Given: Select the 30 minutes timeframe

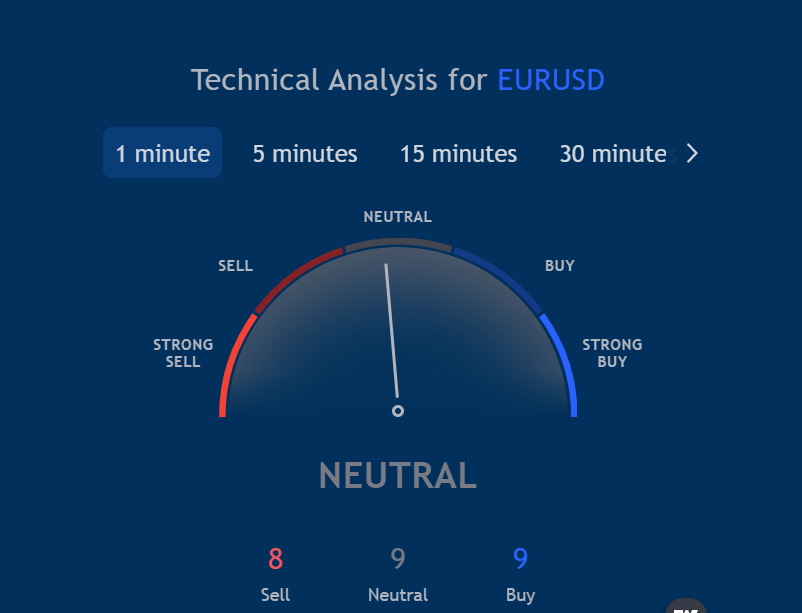Looking at the screenshot, I should pyautogui.click(x=612, y=153).
